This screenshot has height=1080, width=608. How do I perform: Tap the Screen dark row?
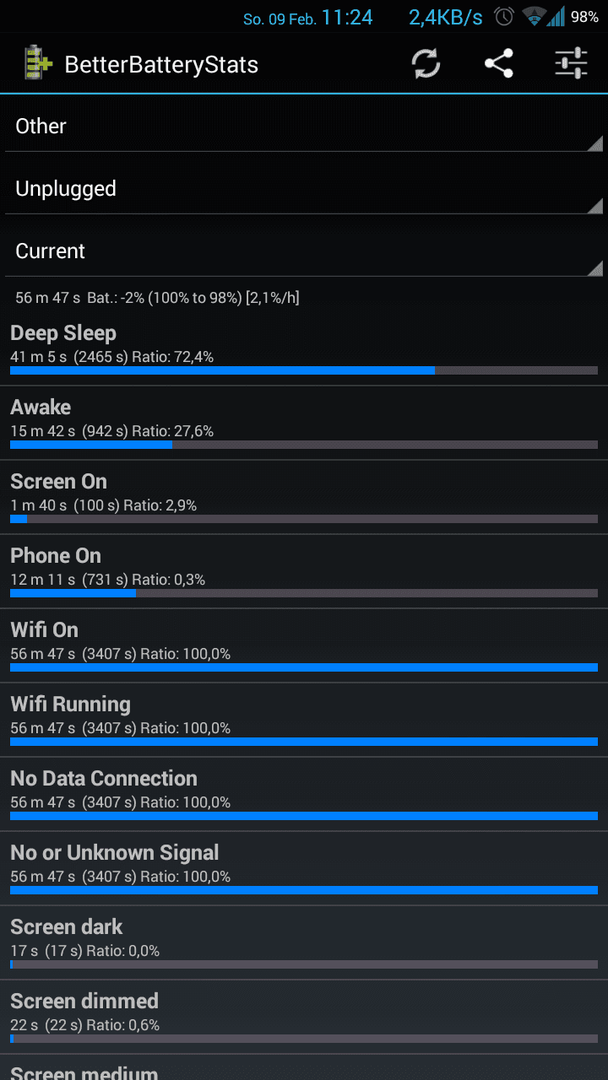pos(304,940)
